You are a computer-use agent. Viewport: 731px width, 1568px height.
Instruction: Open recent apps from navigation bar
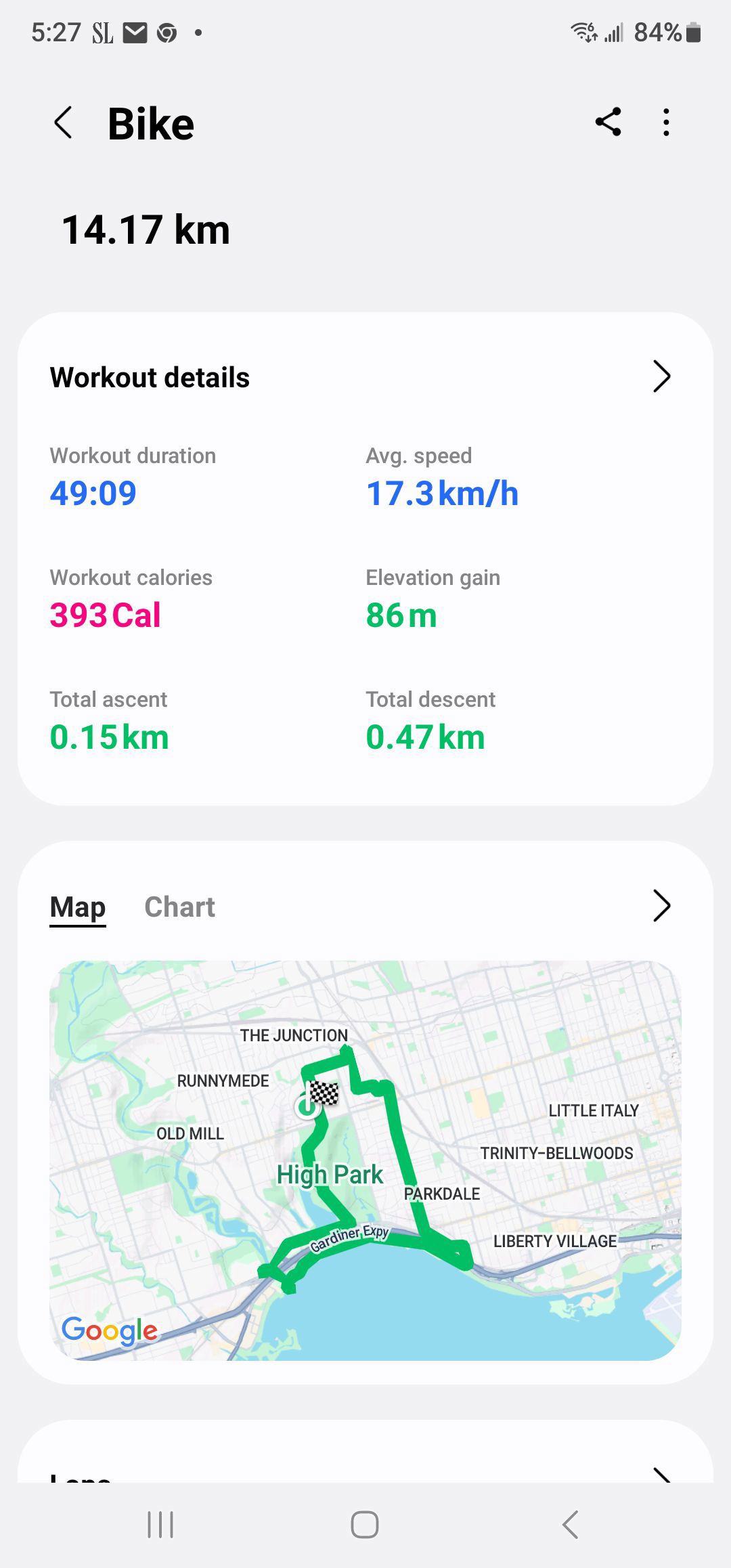(x=160, y=1525)
